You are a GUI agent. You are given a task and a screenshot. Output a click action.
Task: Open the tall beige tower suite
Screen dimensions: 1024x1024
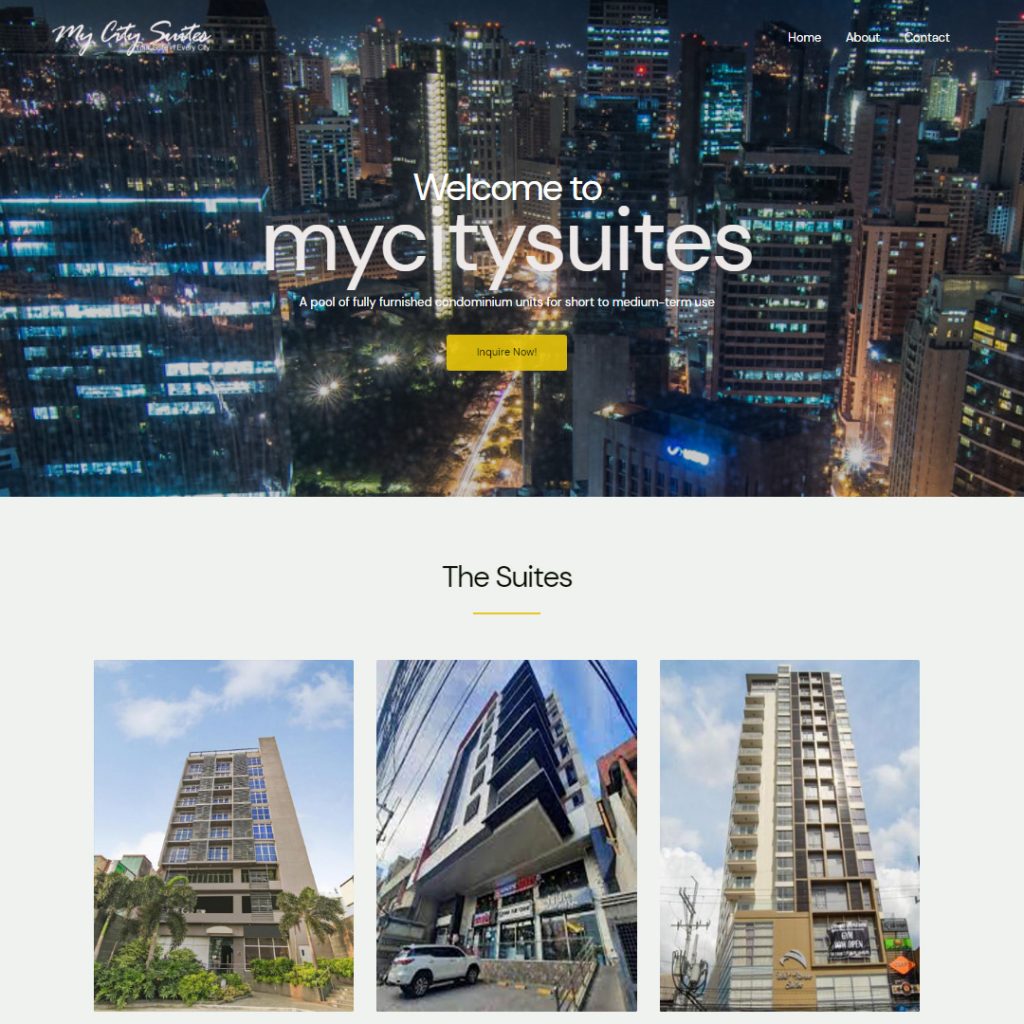(x=789, y=835)
